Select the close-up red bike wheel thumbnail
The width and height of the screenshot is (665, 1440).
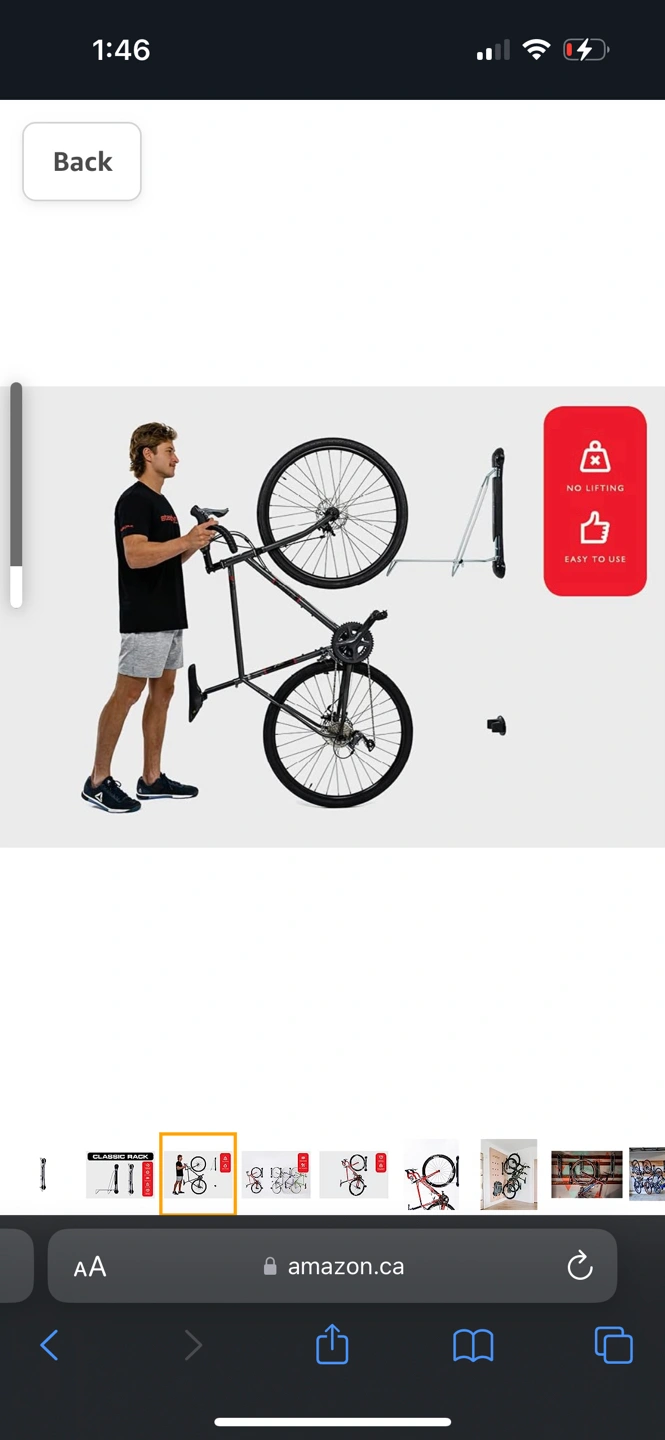tap(431, 1174)
